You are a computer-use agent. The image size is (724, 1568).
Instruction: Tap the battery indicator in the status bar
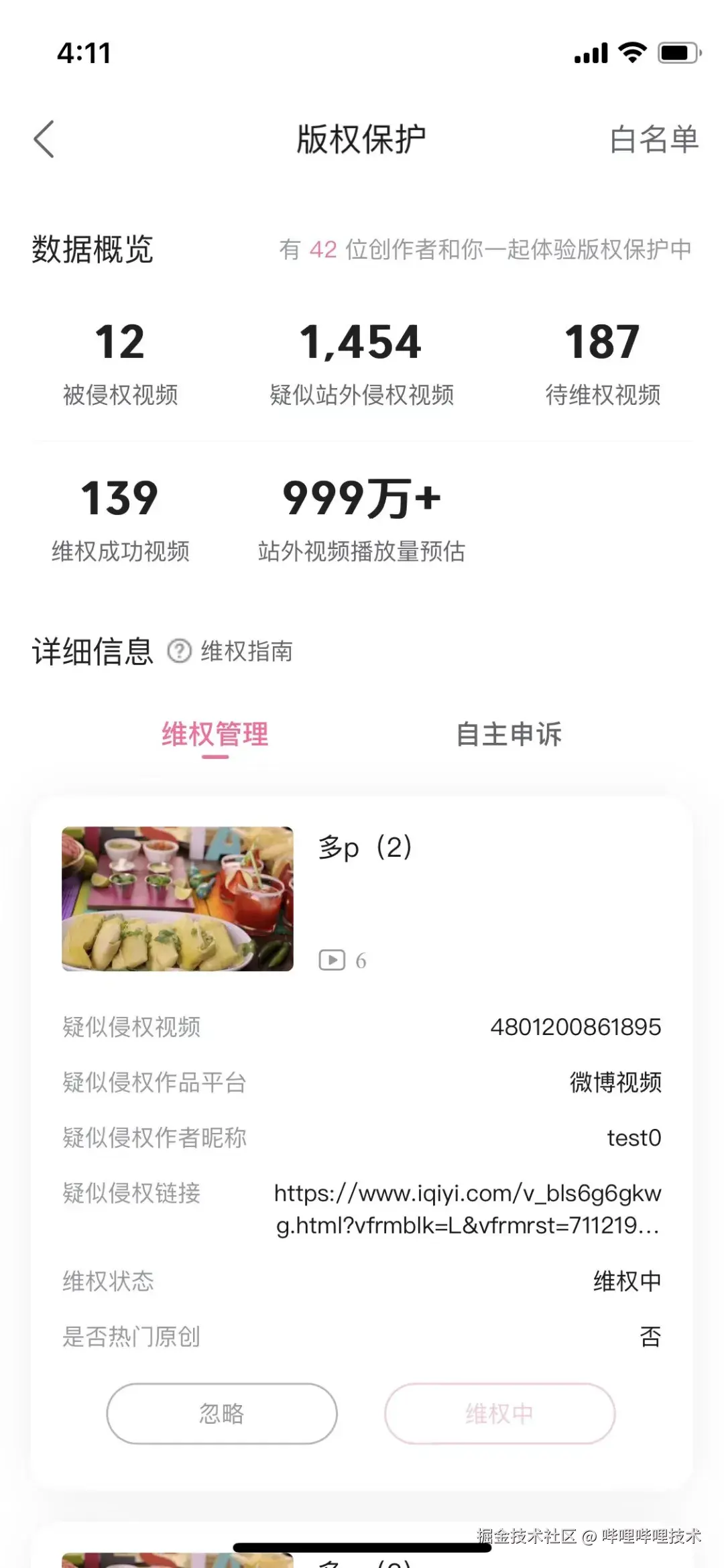pos(677,52)
